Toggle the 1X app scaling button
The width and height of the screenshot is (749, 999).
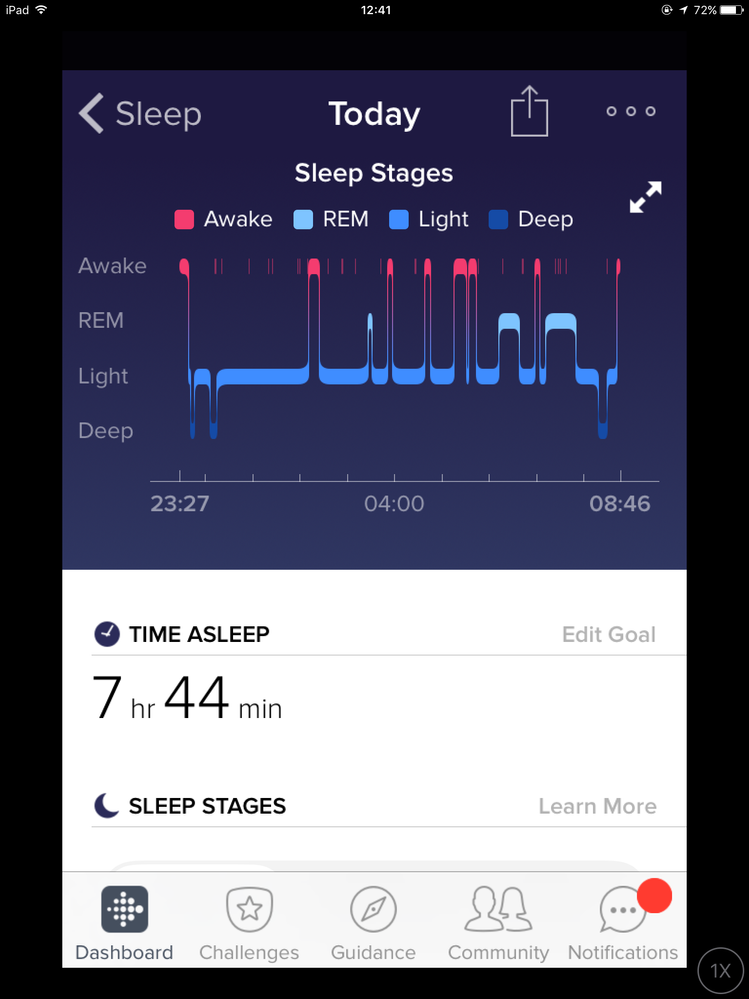720,971
